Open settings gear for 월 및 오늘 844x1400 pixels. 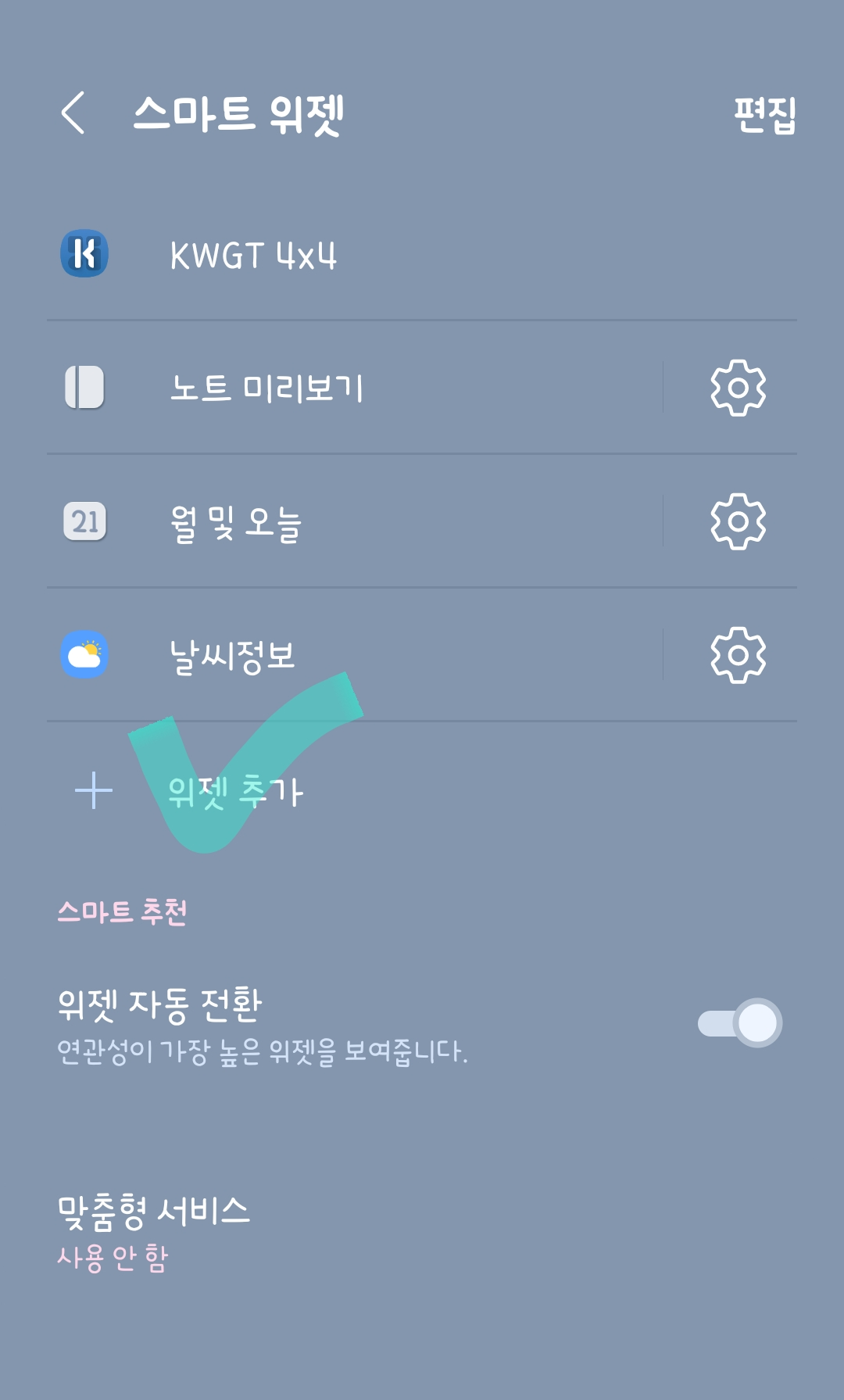pyautogui.click(x=738, y=521)
